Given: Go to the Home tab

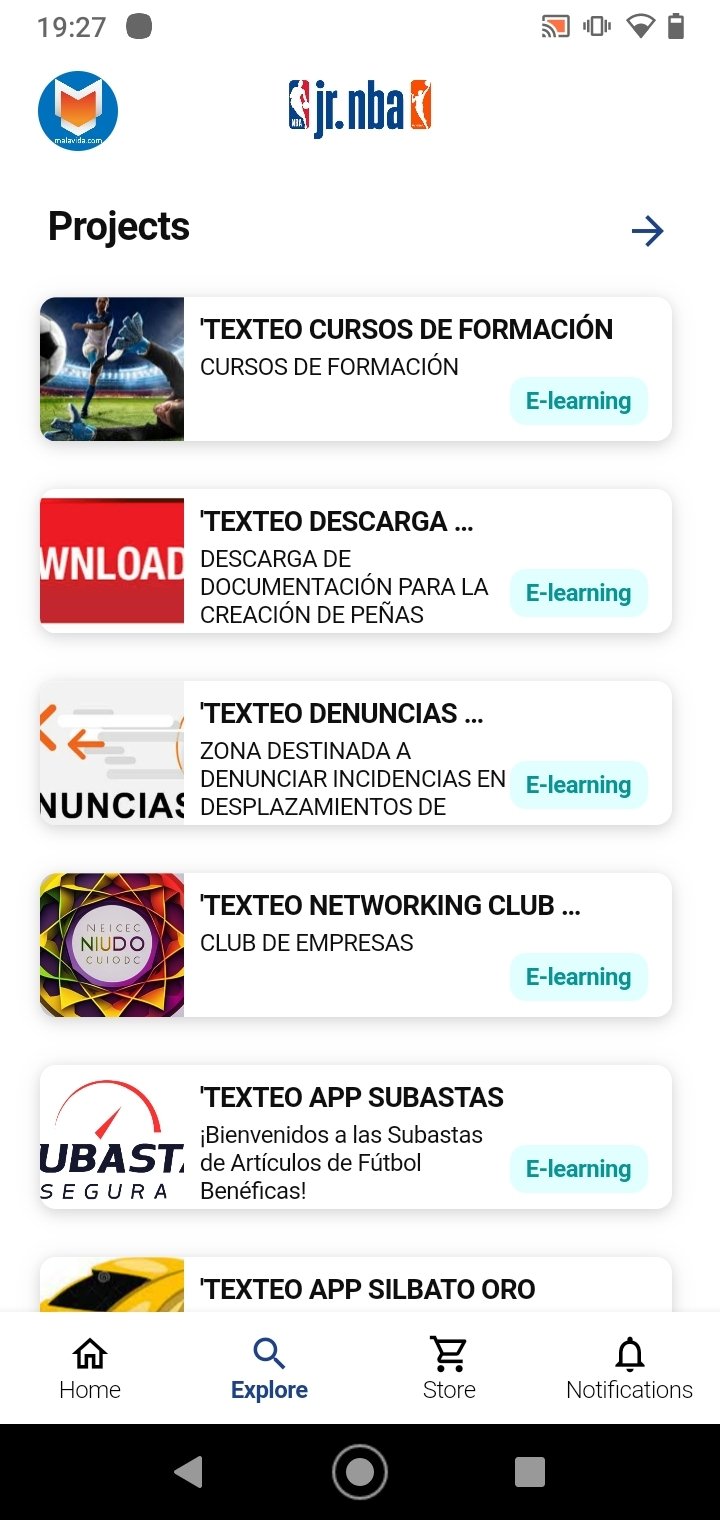Looking at the screenshot, I should pyautogui.click(x=90, y=1368).
